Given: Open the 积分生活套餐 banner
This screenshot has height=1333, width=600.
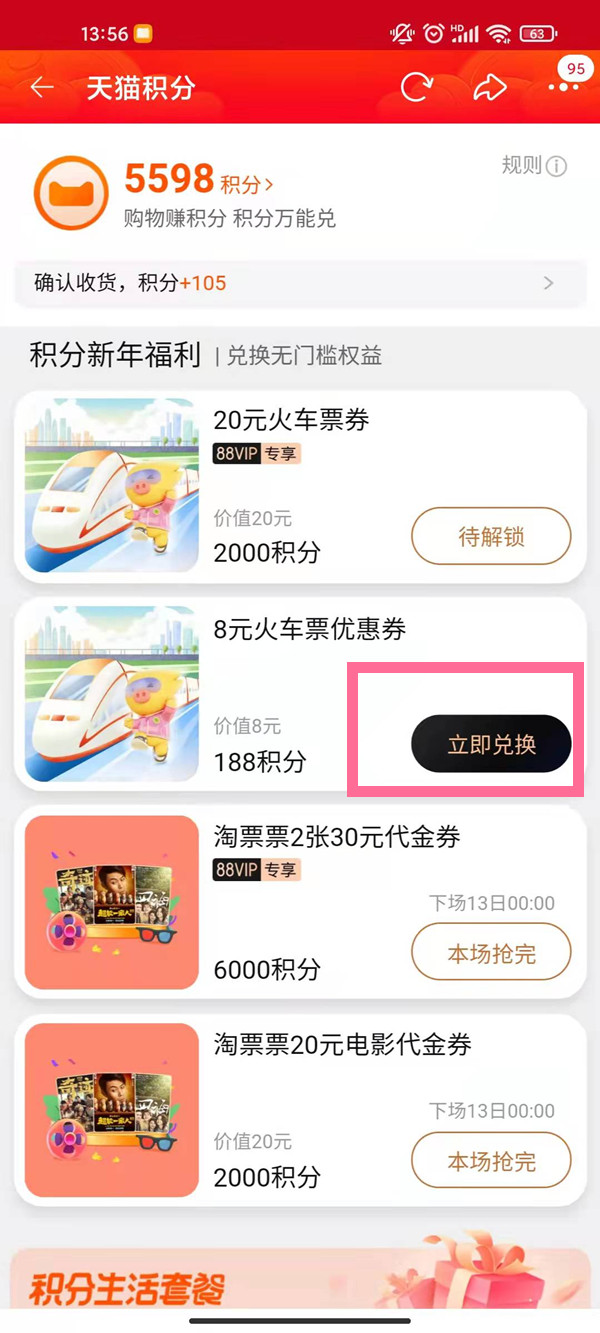Looking at the screenshot, I should click(300, 1280).
